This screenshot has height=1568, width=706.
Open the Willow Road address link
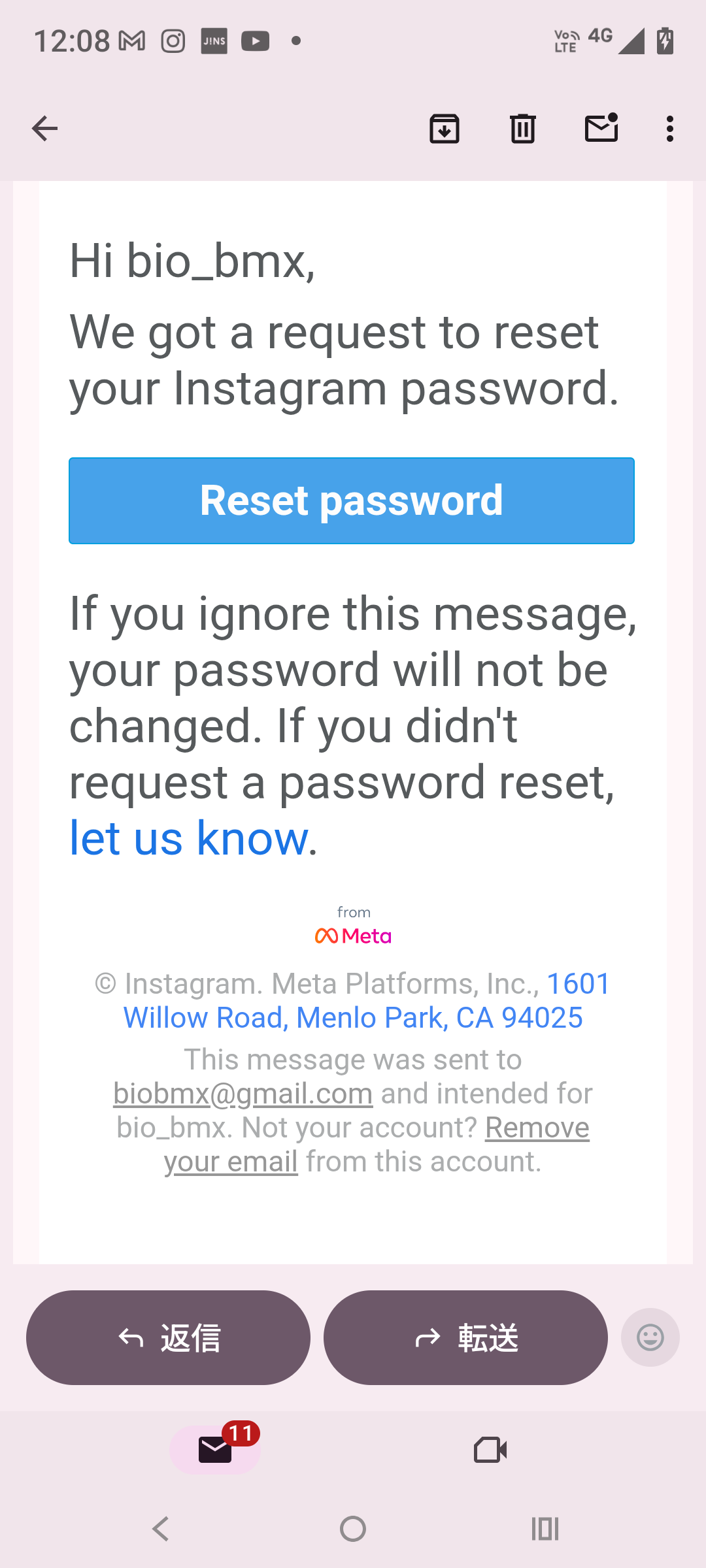[353, 1018]
